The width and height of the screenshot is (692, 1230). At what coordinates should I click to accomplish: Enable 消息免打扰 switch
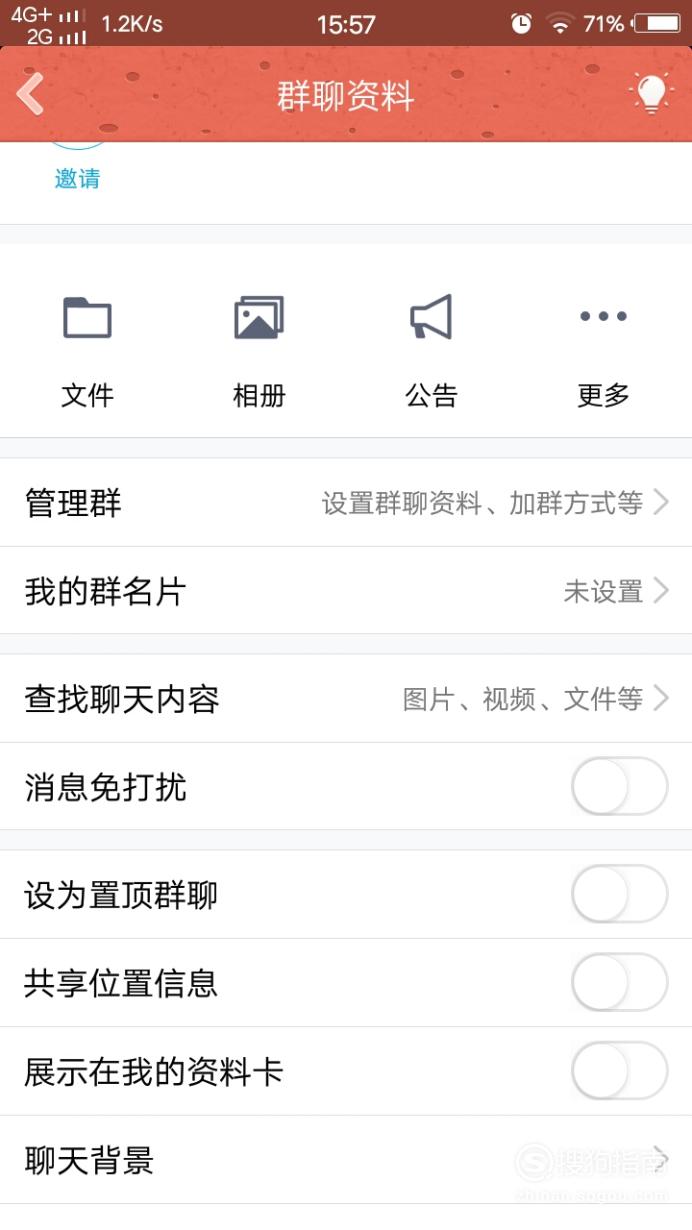(x=619, y=787)
